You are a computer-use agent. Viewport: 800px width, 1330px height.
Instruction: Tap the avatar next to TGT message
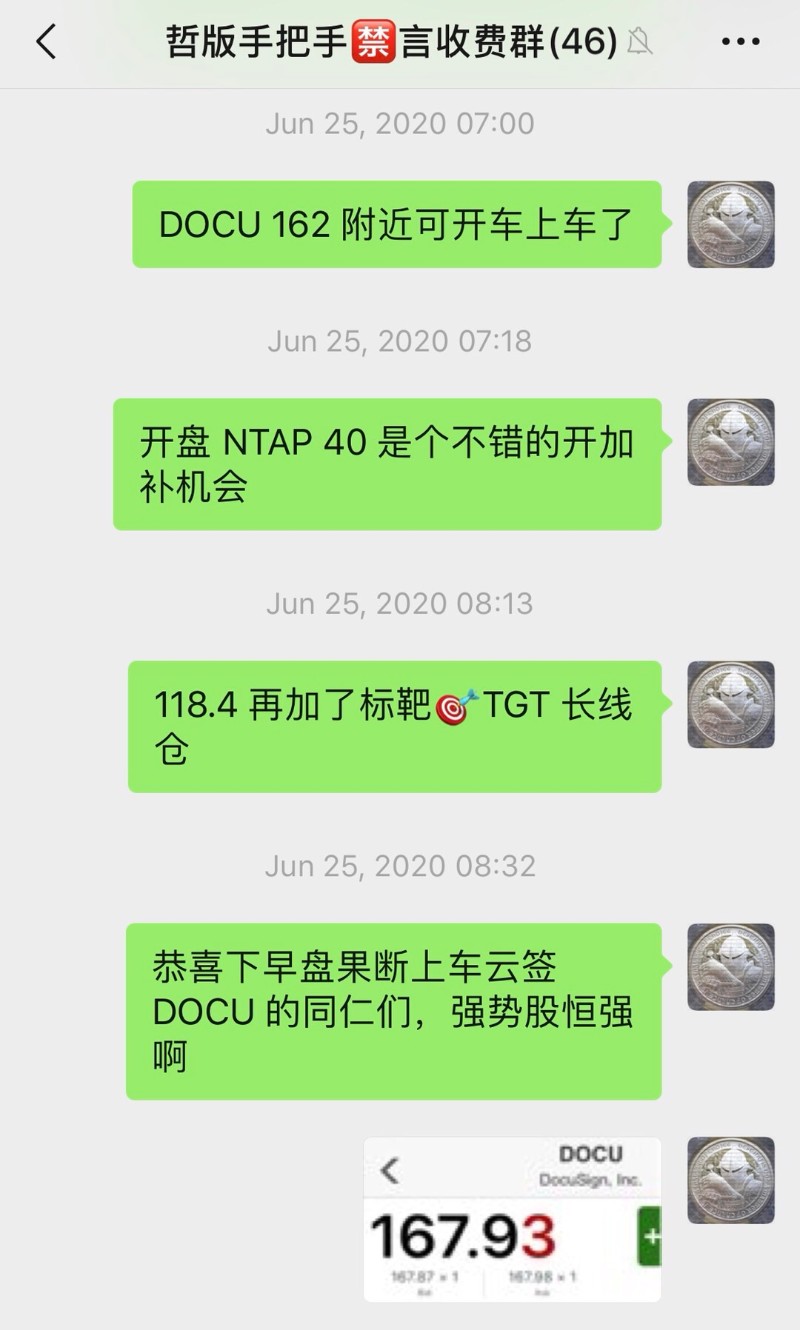[x=731, y=704]
